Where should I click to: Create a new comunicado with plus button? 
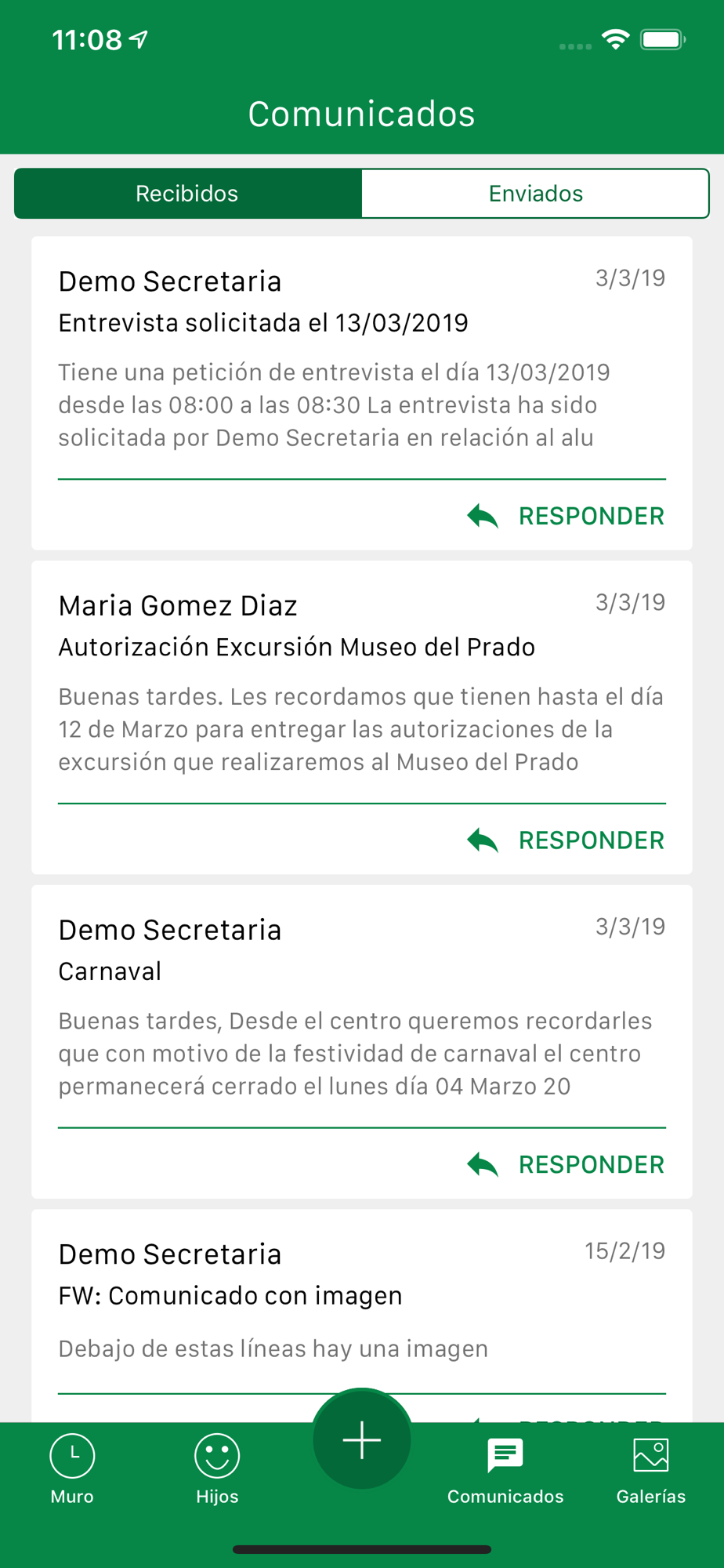point(362,1439)
